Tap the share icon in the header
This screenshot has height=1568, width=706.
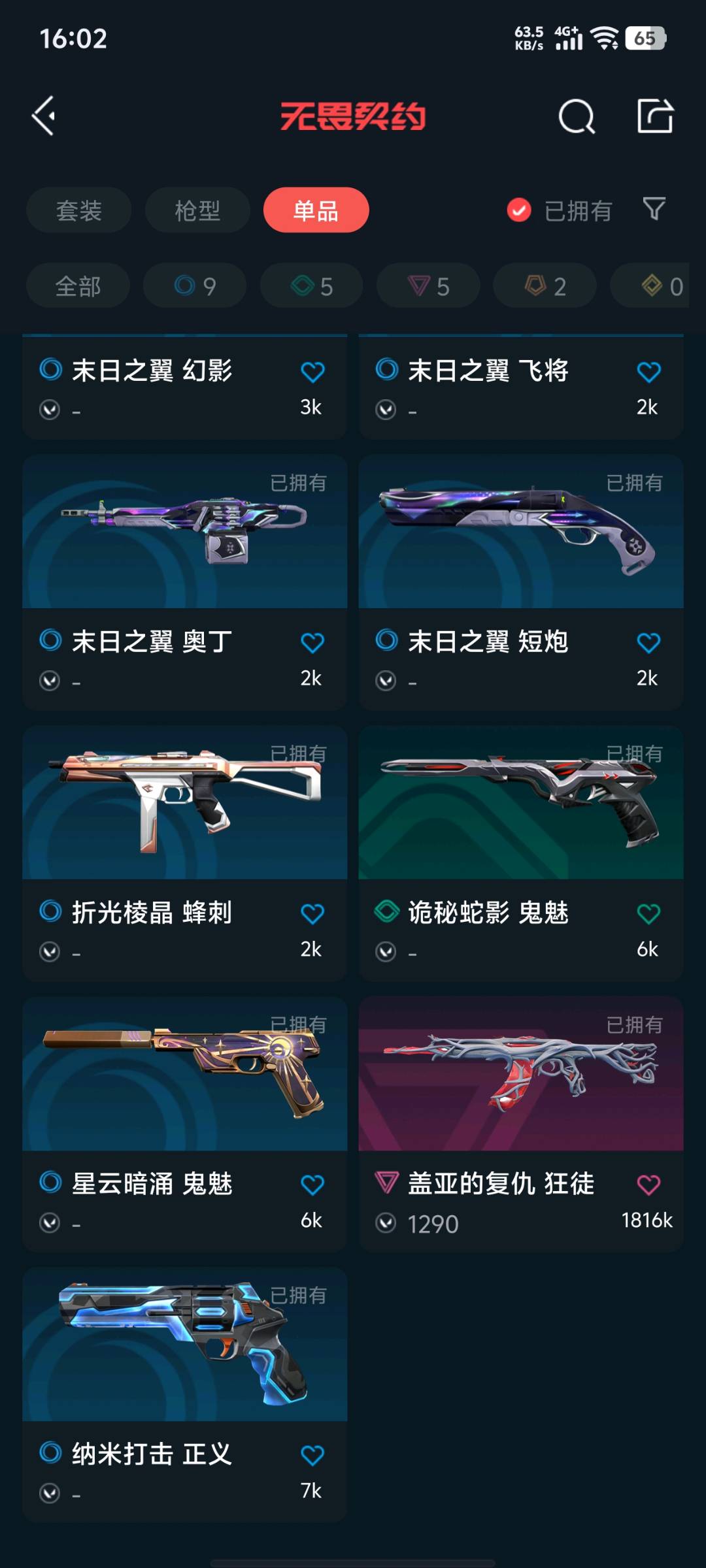[655, 116]
